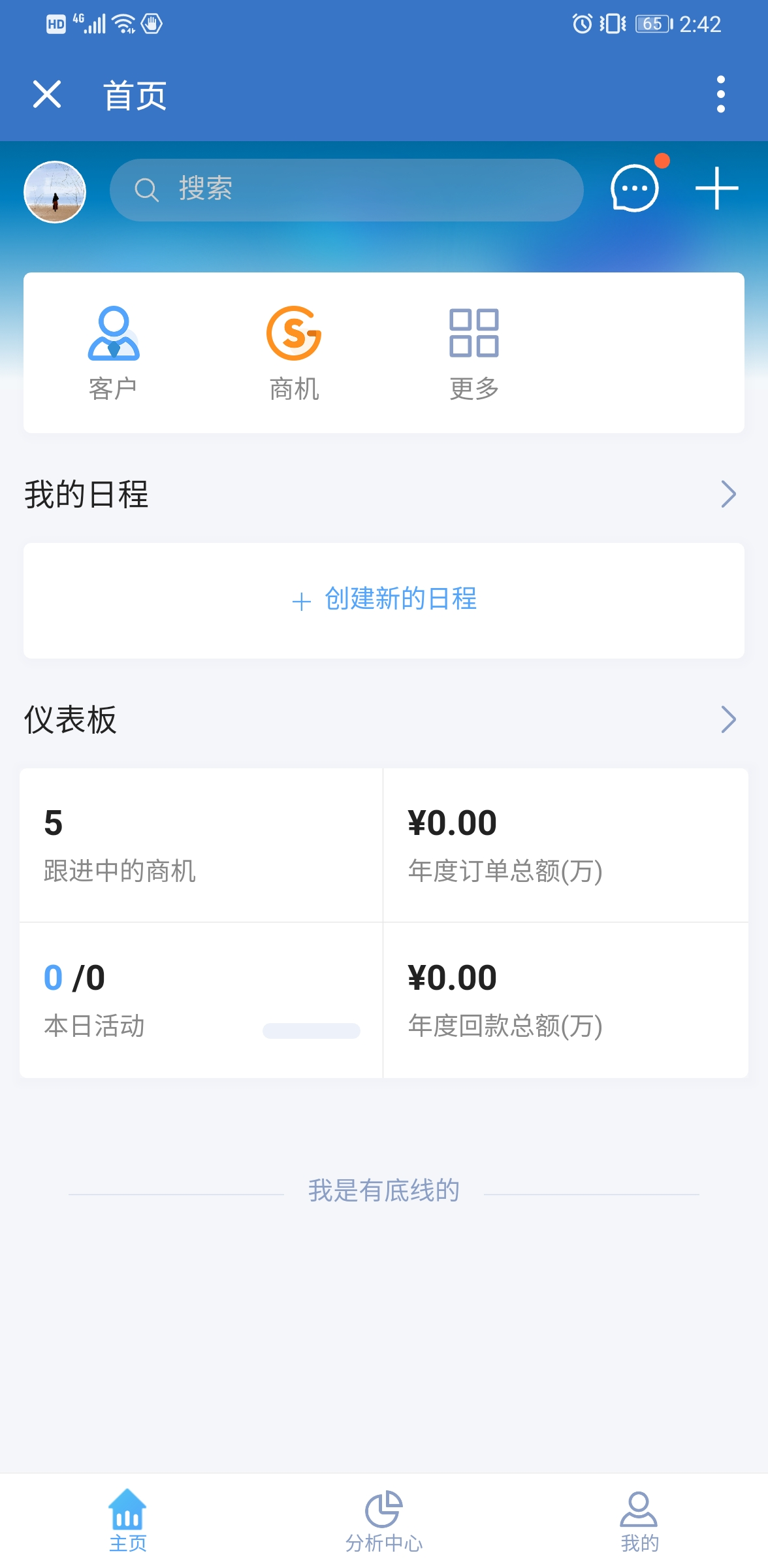Tap the 搜索 search box
The width and height of the screenshot is (768, 1568).
(346, 189)
